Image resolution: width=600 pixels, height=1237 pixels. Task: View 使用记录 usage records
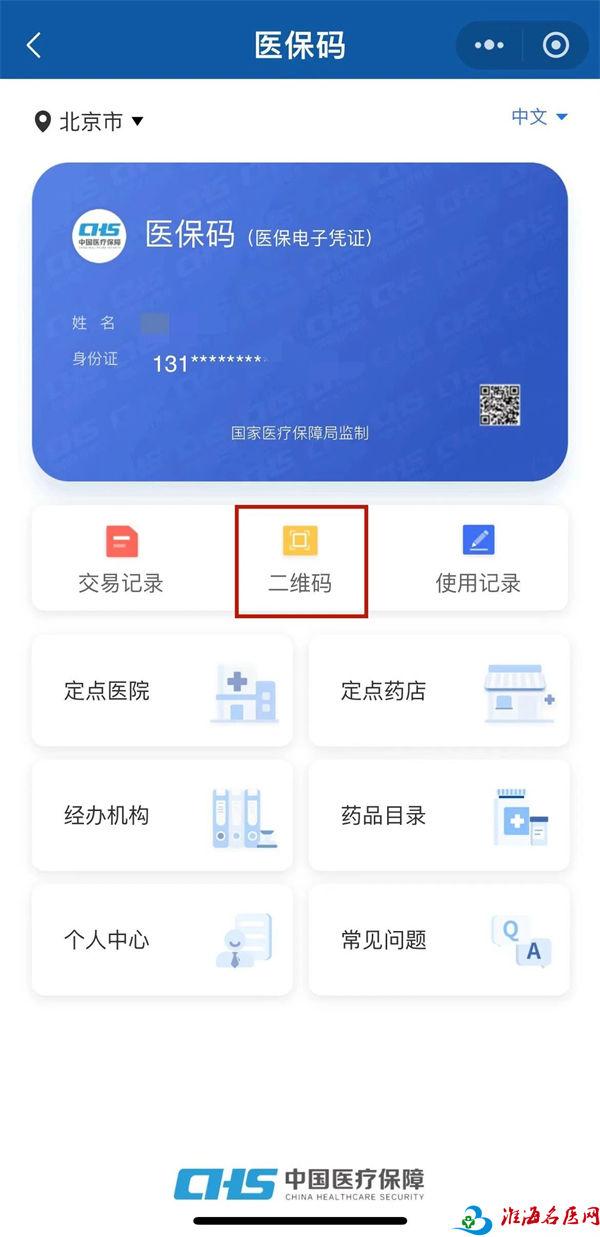(x=478, y=560)
